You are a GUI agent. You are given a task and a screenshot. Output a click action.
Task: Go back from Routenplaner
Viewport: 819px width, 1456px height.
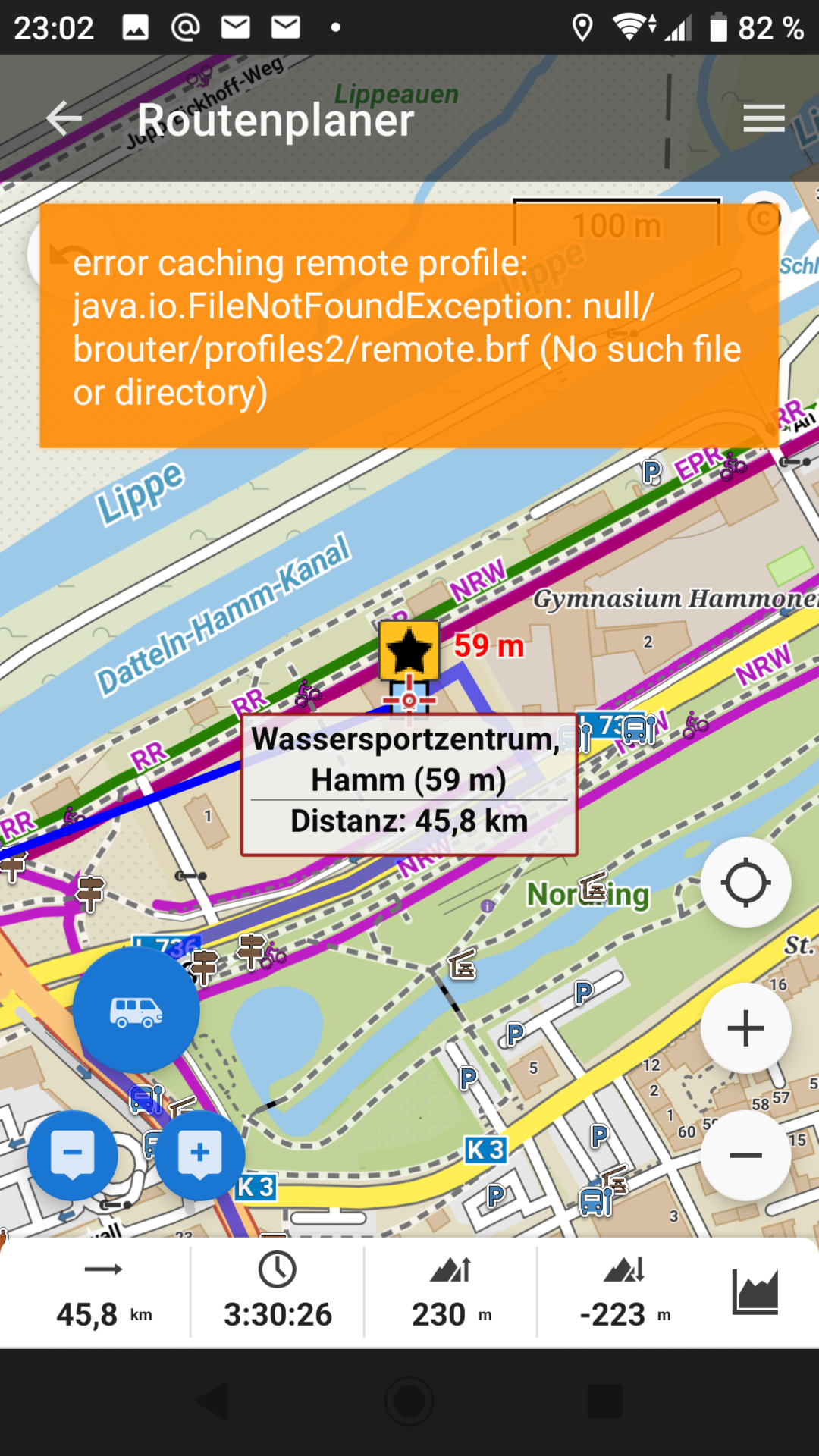64,118
